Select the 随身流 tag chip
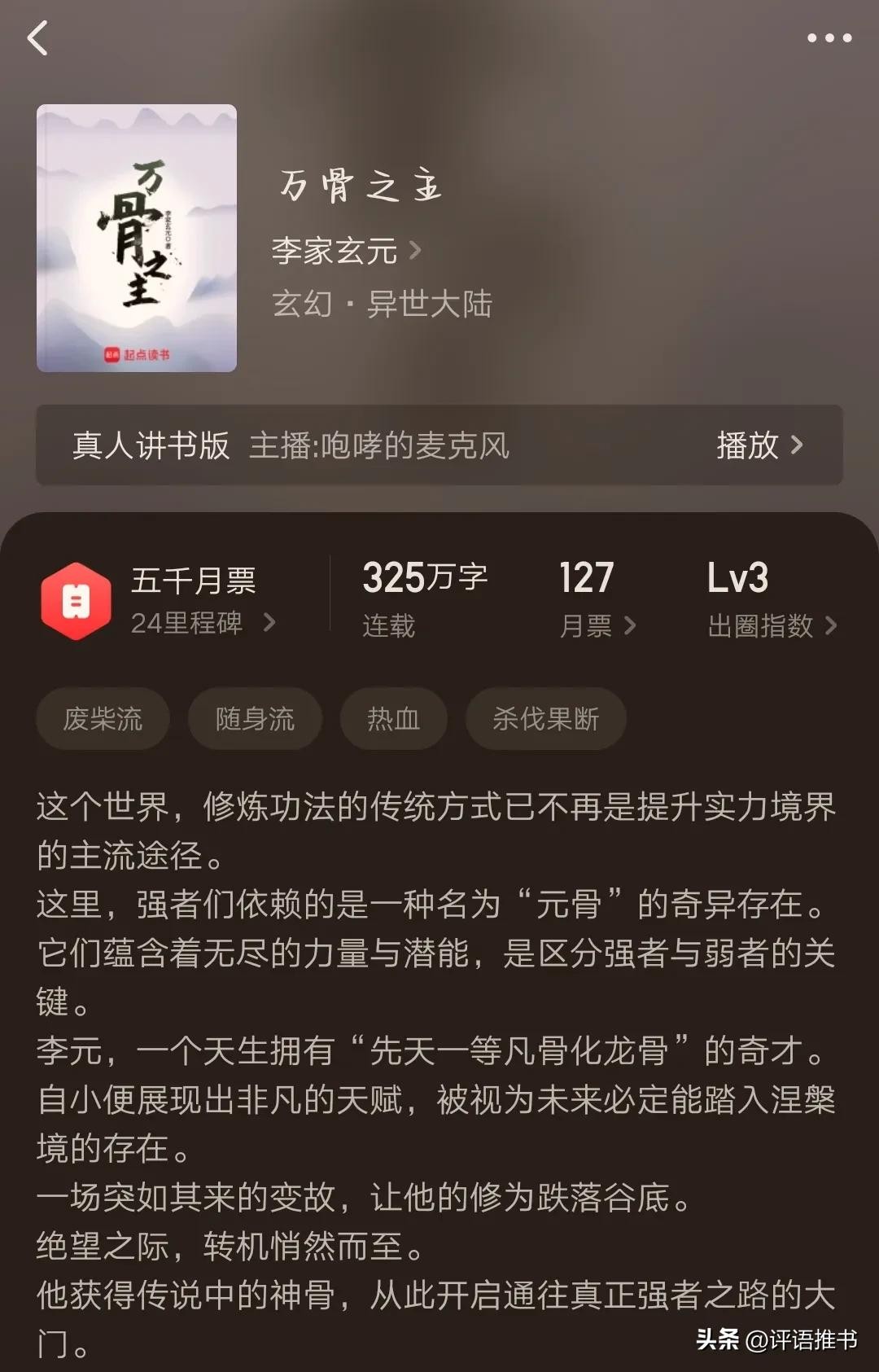This screenshot has width=879, height=1372. [255, 719]
